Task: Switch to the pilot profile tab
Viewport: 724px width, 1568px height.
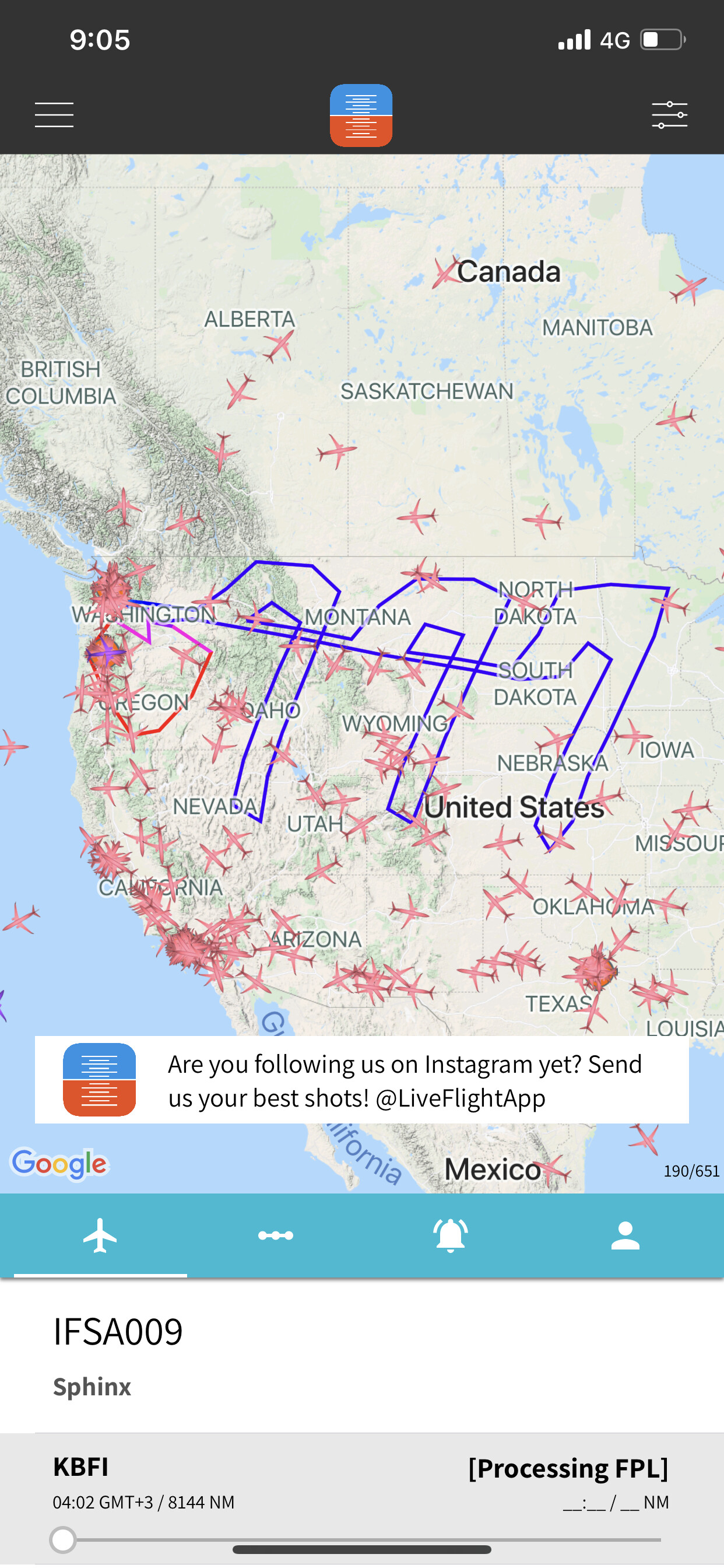Action: 625,1235
